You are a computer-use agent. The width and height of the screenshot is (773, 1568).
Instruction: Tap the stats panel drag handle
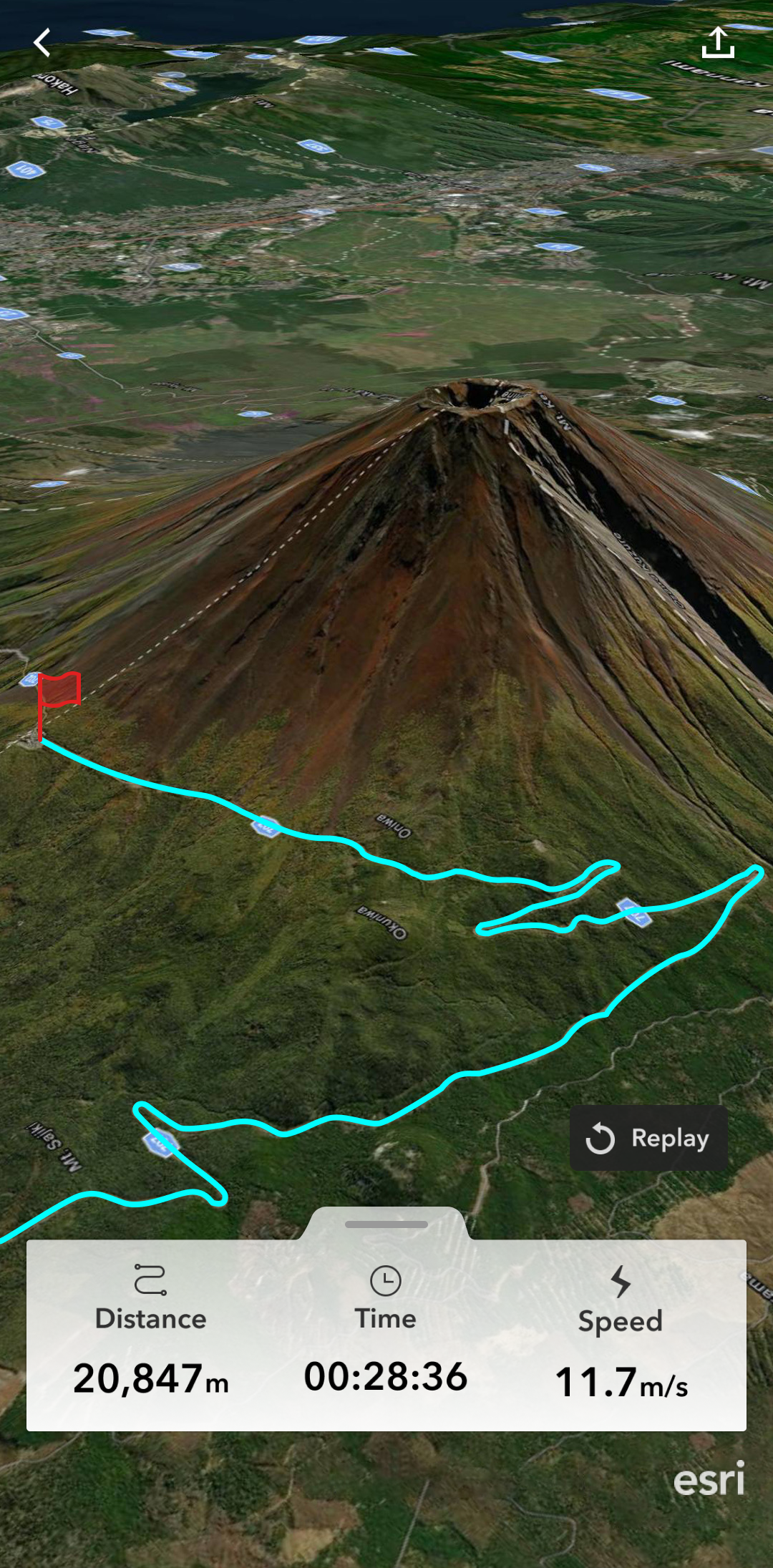coord(386,1224)
